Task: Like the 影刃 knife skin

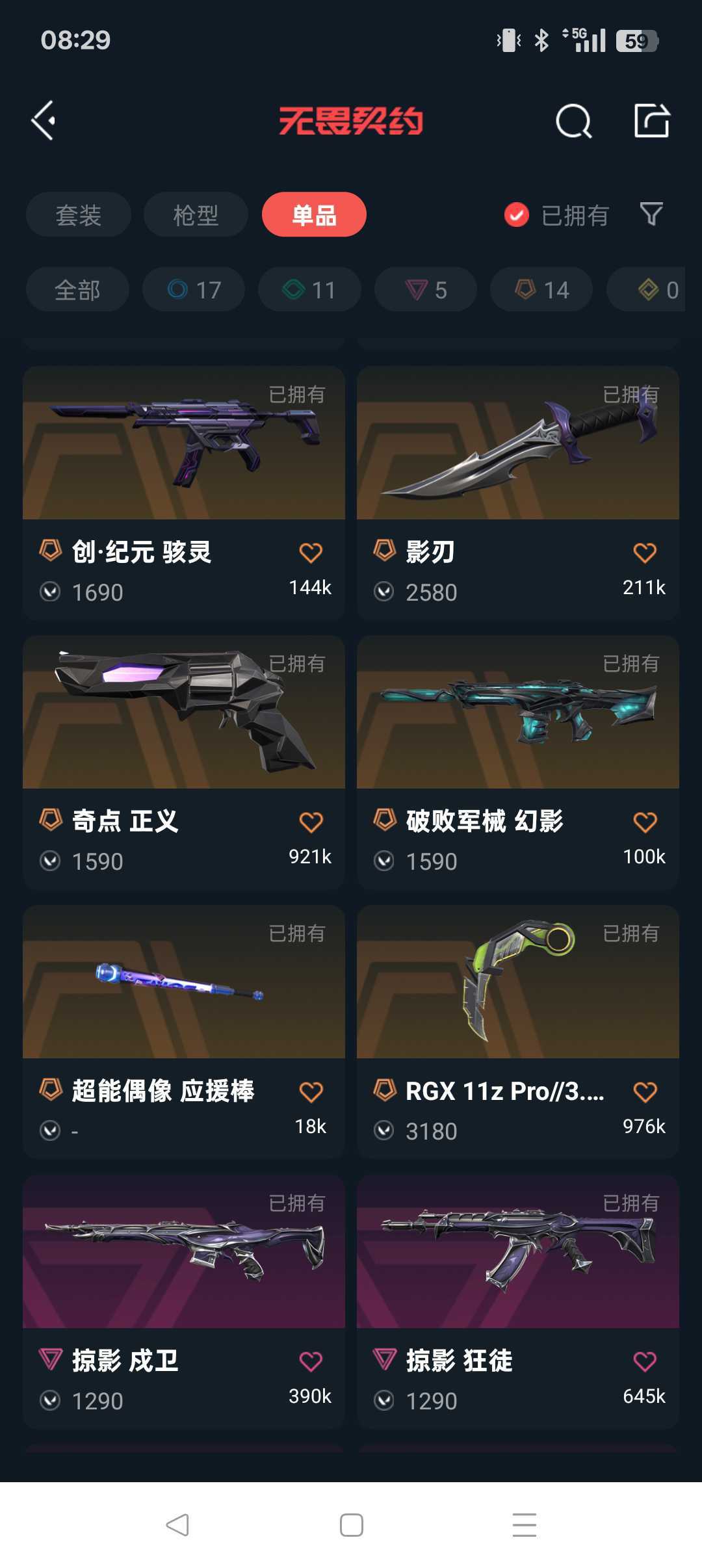Action: 645,553
